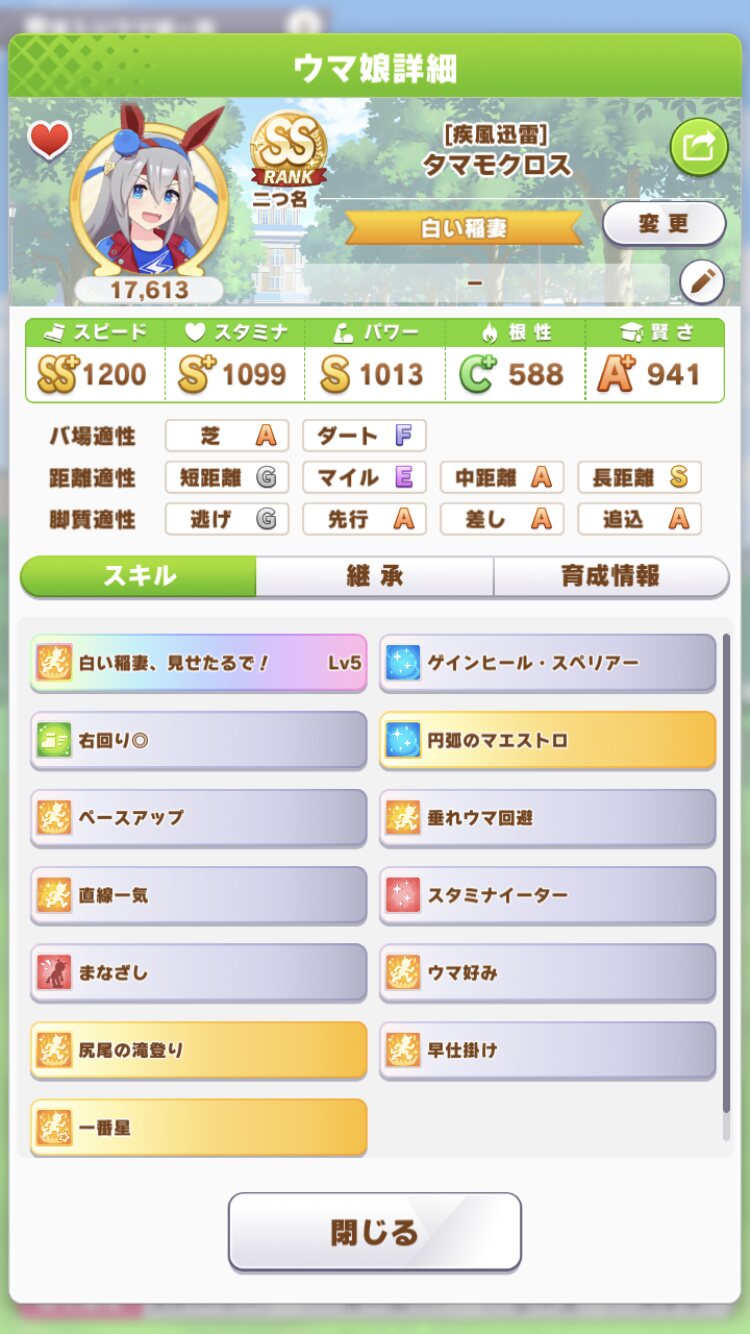Edit the memo with the pencil icon
This screenshot has width=750, height=1334.
[x=701, y=283]
